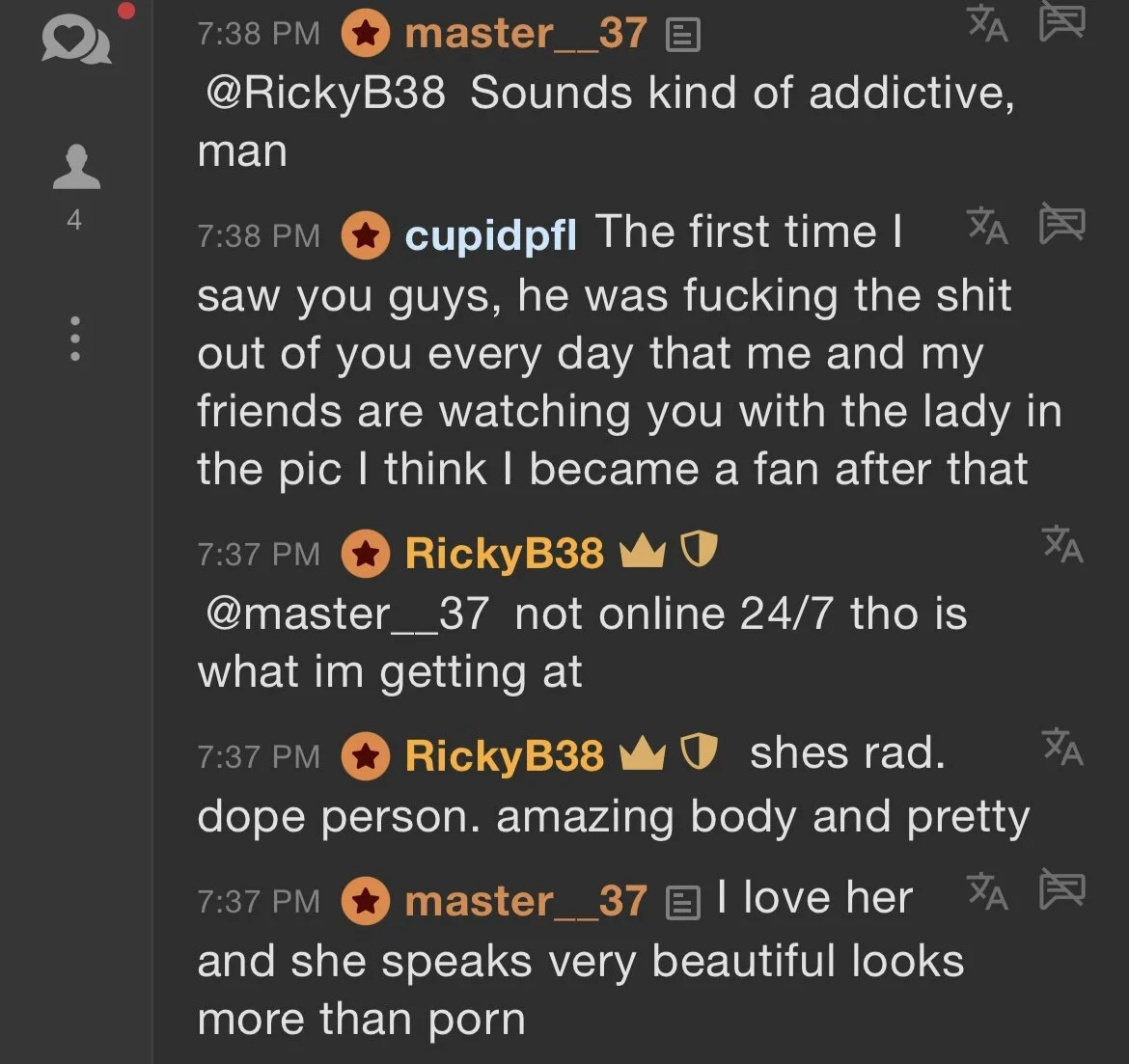Open username RickyB38 on "shes rad" message

504,755
